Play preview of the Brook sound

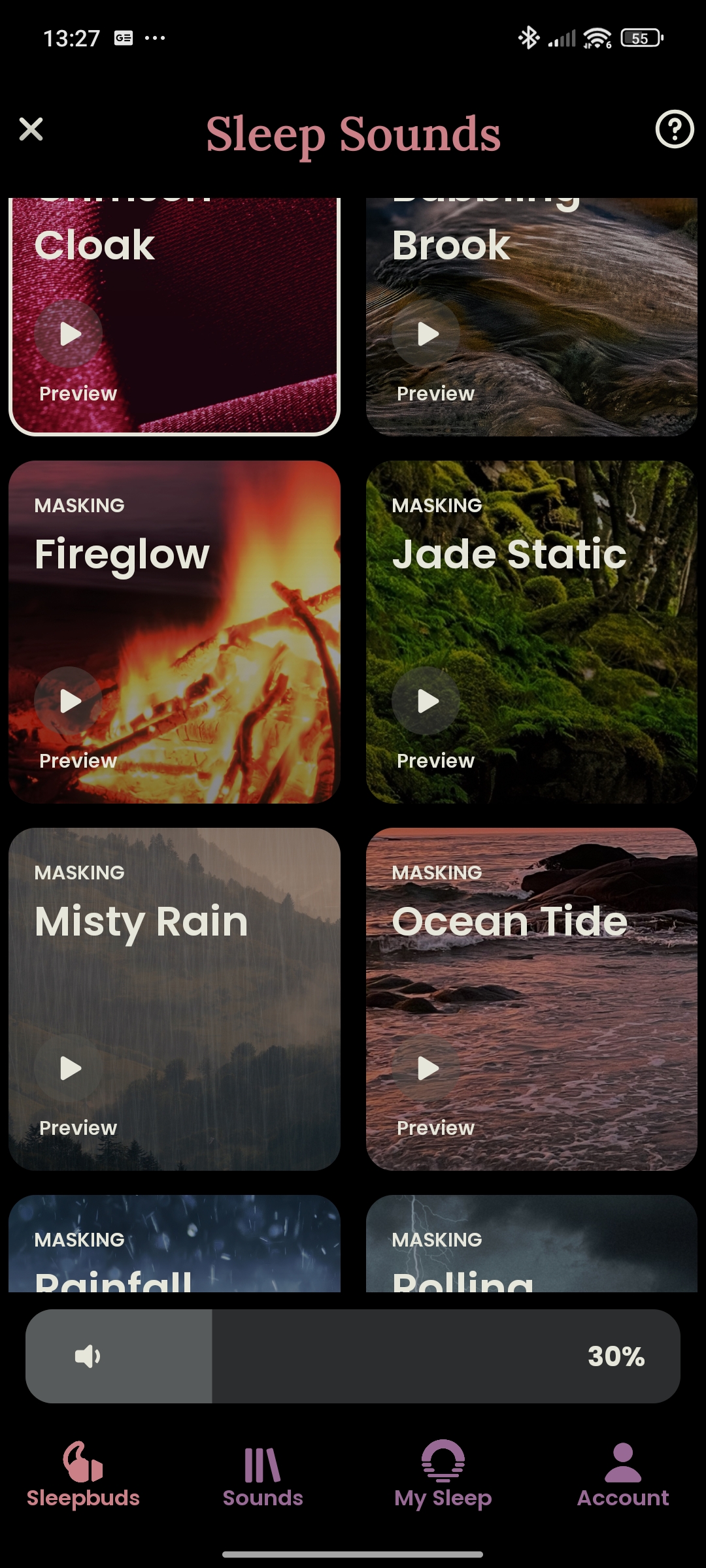[x=426, y=334]
